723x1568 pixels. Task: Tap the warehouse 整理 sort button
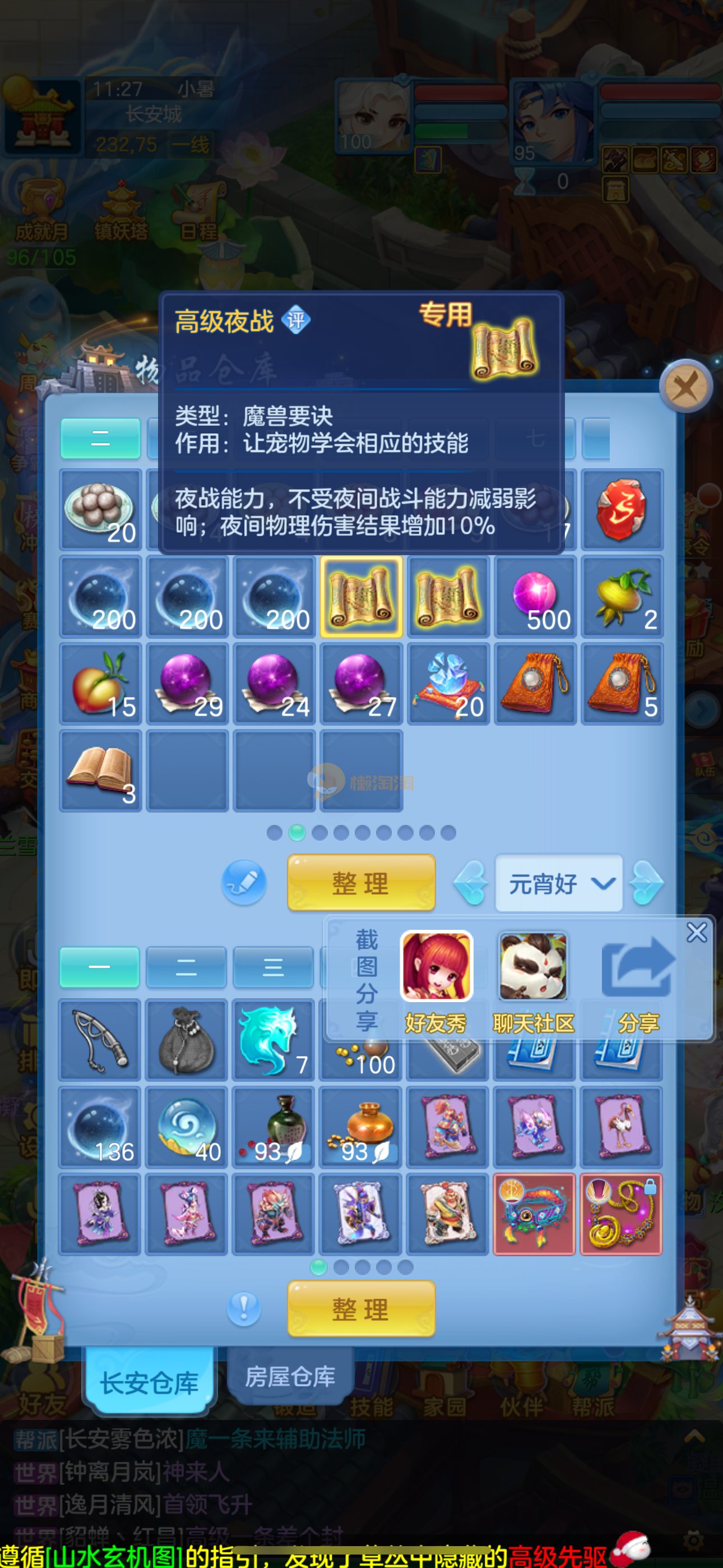(361, 883)
